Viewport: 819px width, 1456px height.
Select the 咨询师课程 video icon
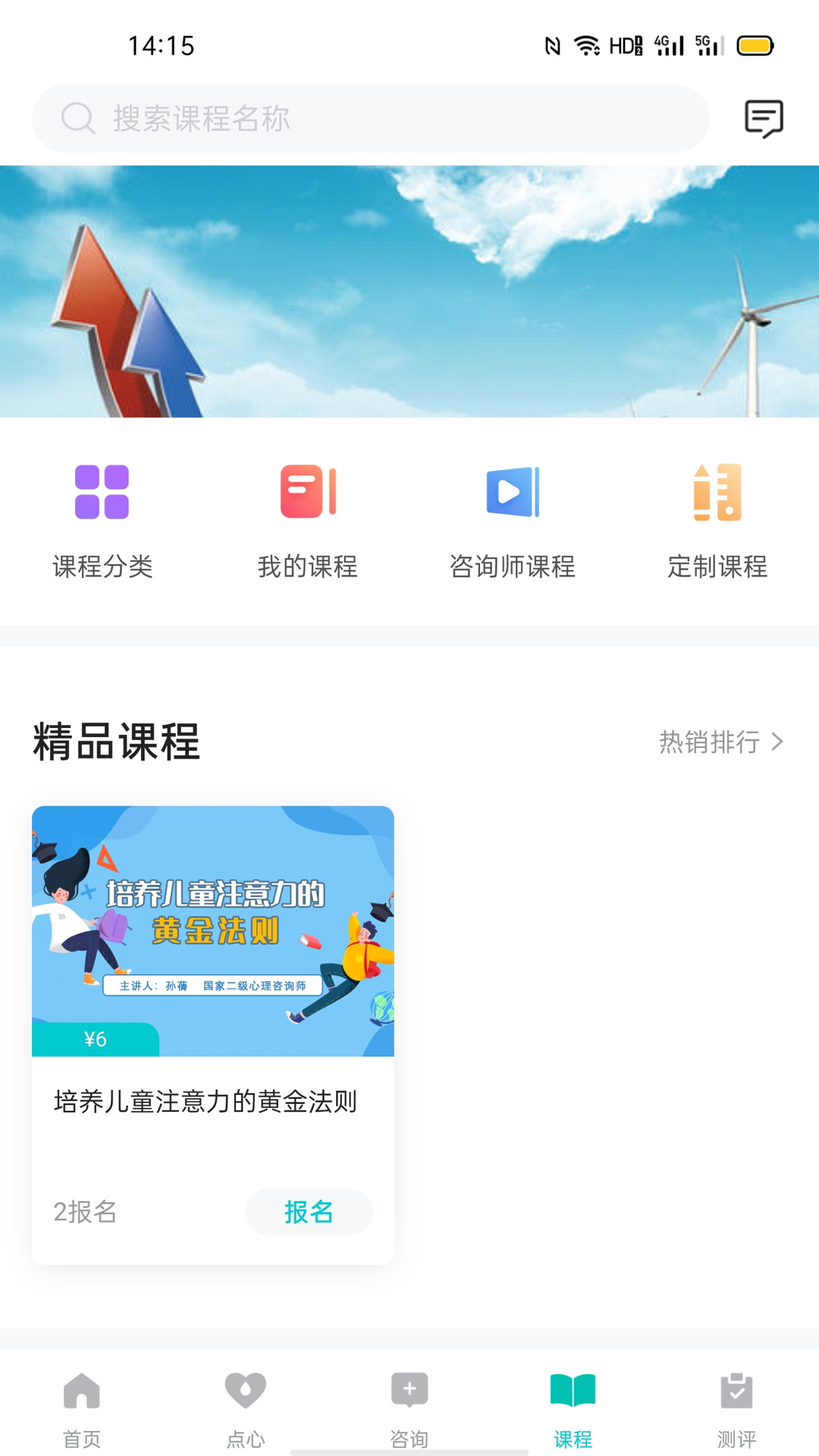click(x=513, y=493)
